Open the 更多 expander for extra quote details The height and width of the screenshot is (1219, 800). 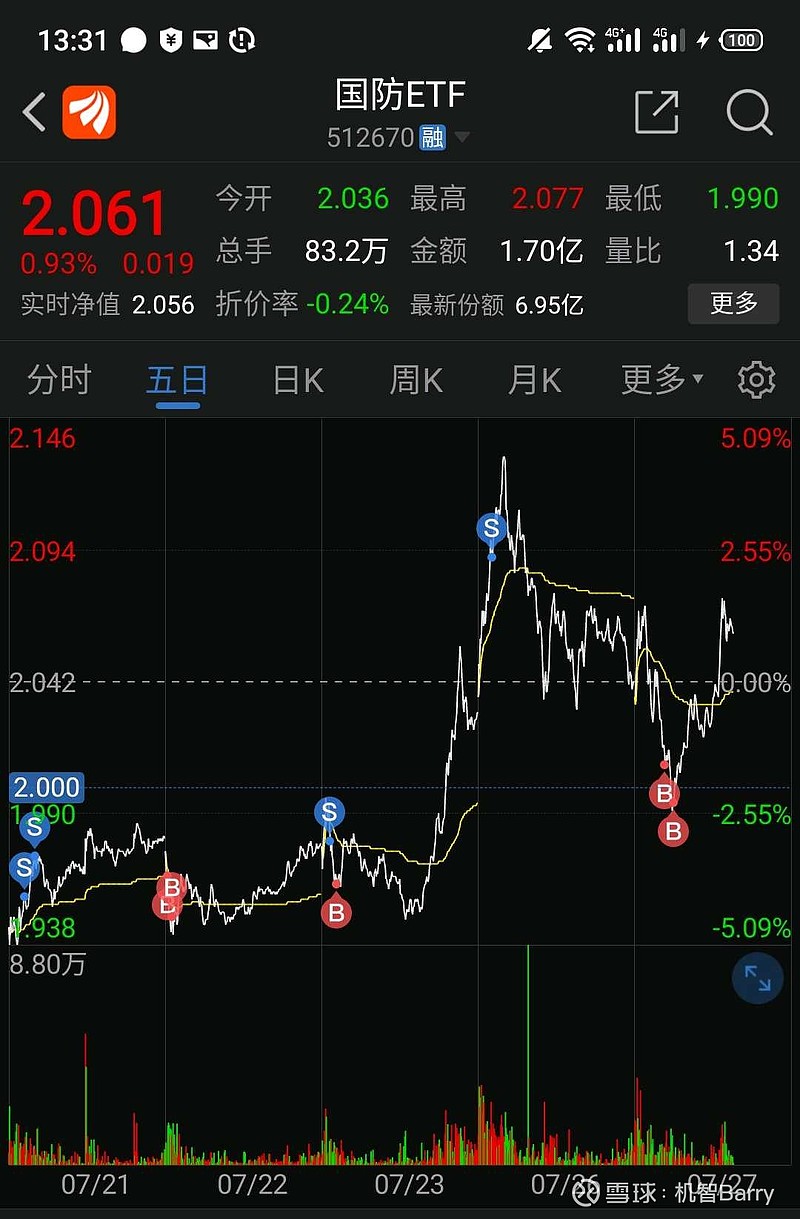point(733,304)
